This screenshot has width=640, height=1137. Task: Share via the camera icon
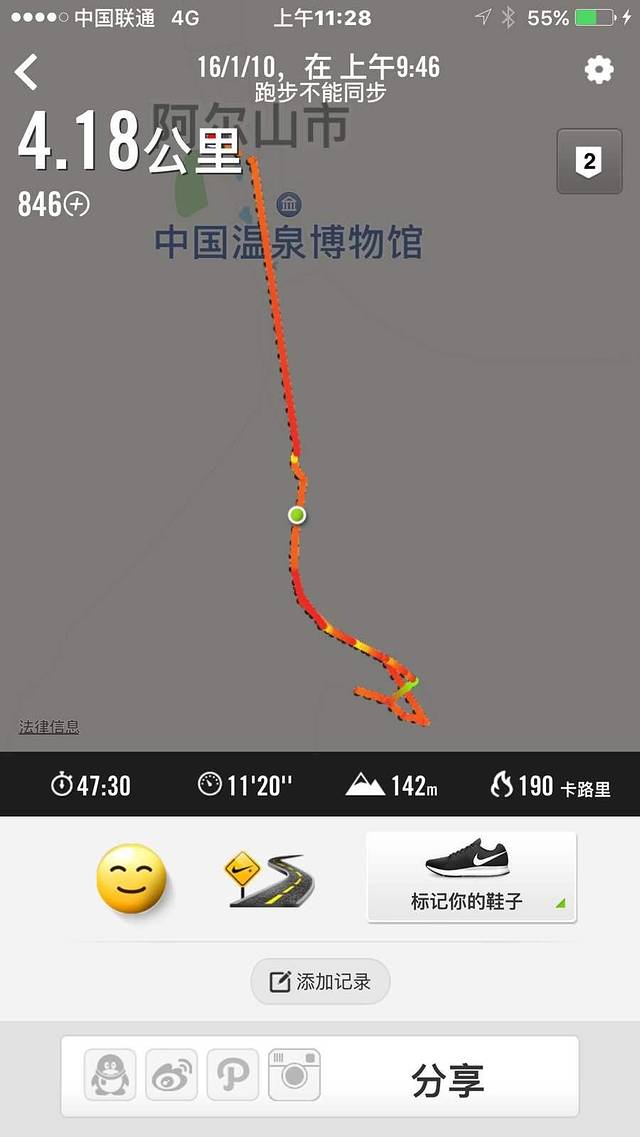[x=294, y=1075]
